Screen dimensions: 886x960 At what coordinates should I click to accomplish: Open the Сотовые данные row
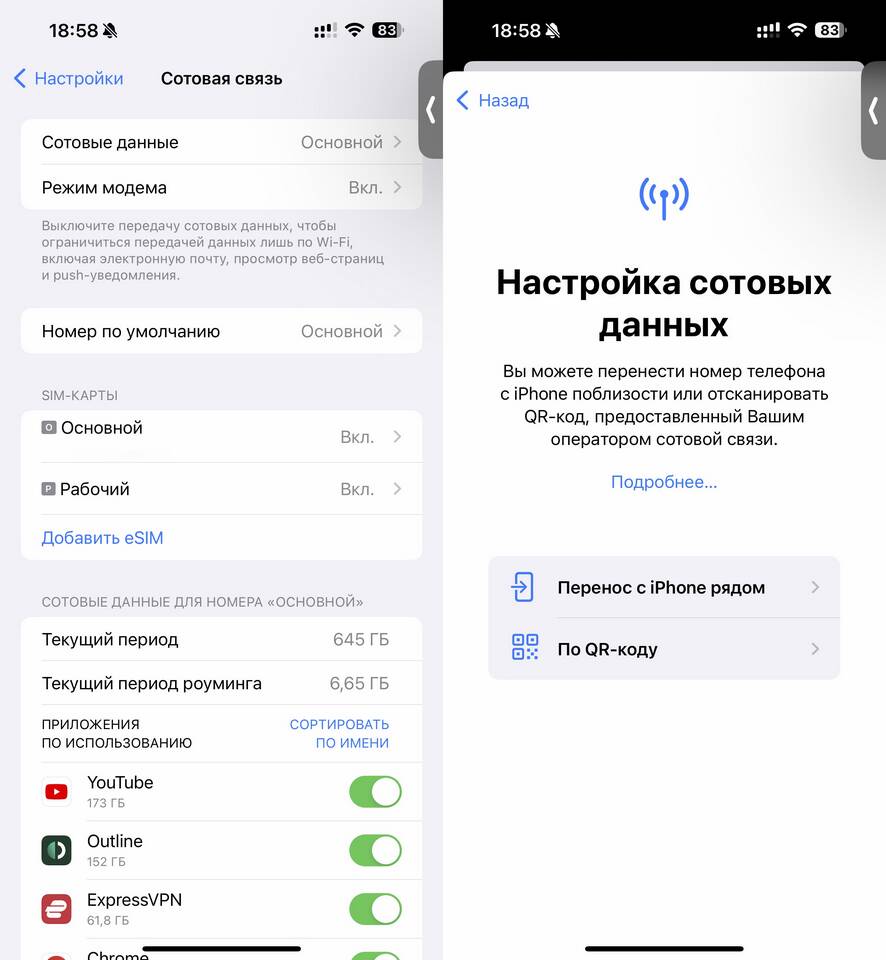(221, 142)
